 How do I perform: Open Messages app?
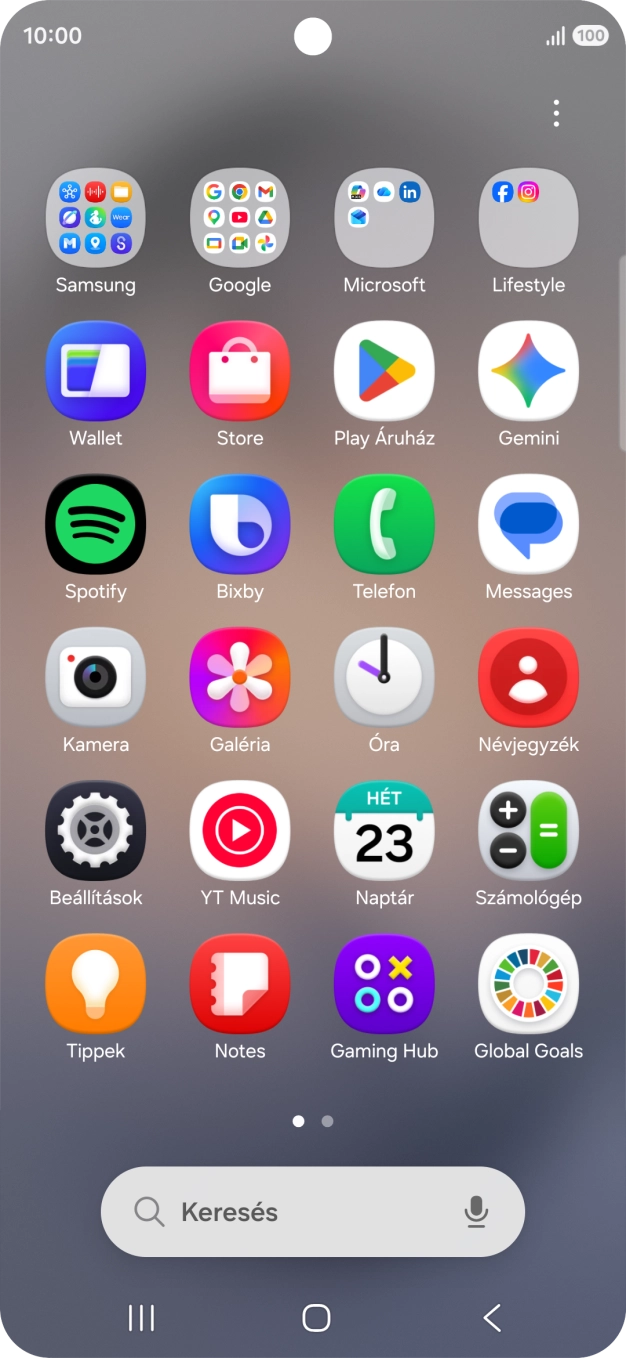pyautogui.click(x=528, y=524)
